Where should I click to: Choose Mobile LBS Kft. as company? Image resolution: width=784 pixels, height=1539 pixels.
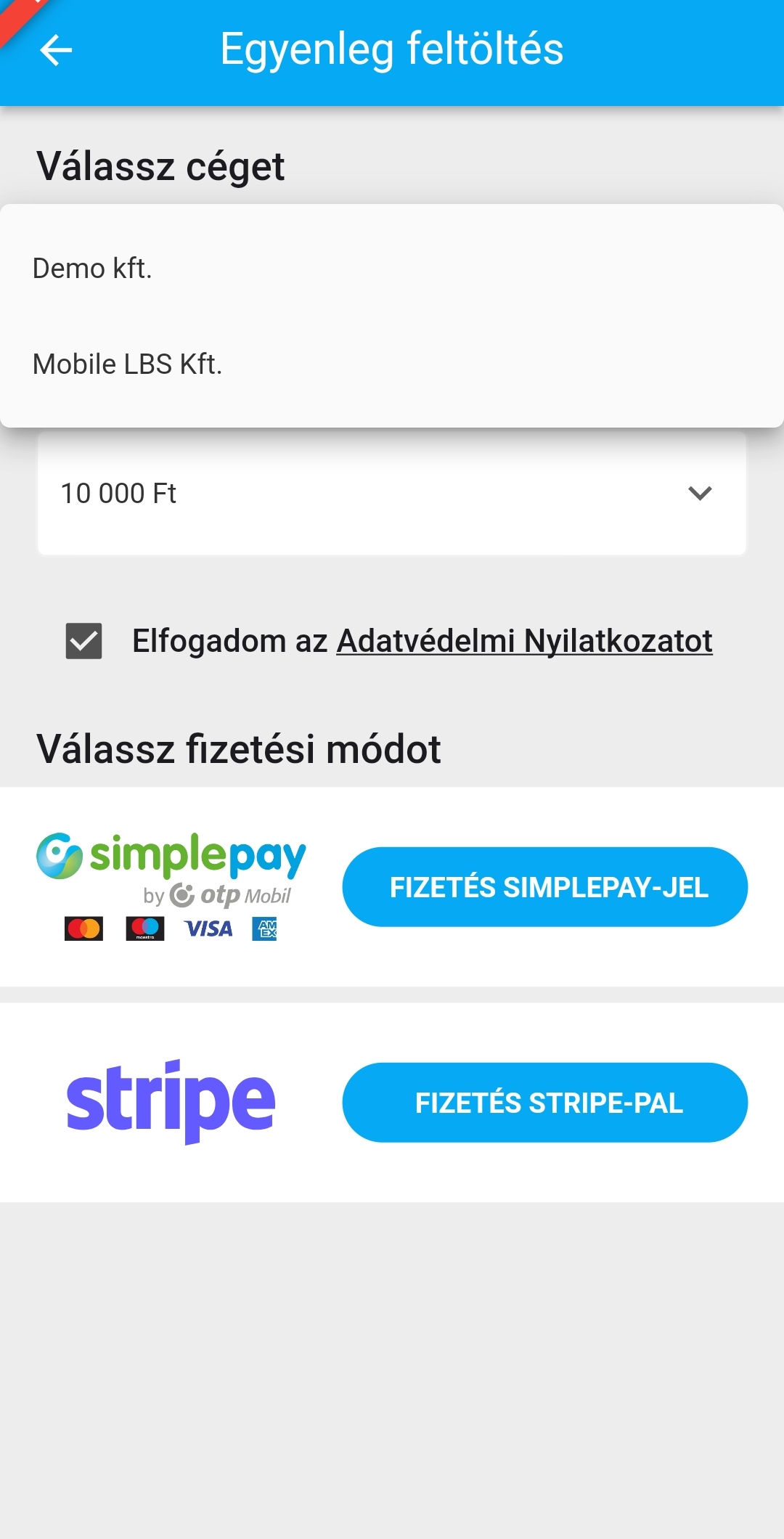(x=128, y=364)
